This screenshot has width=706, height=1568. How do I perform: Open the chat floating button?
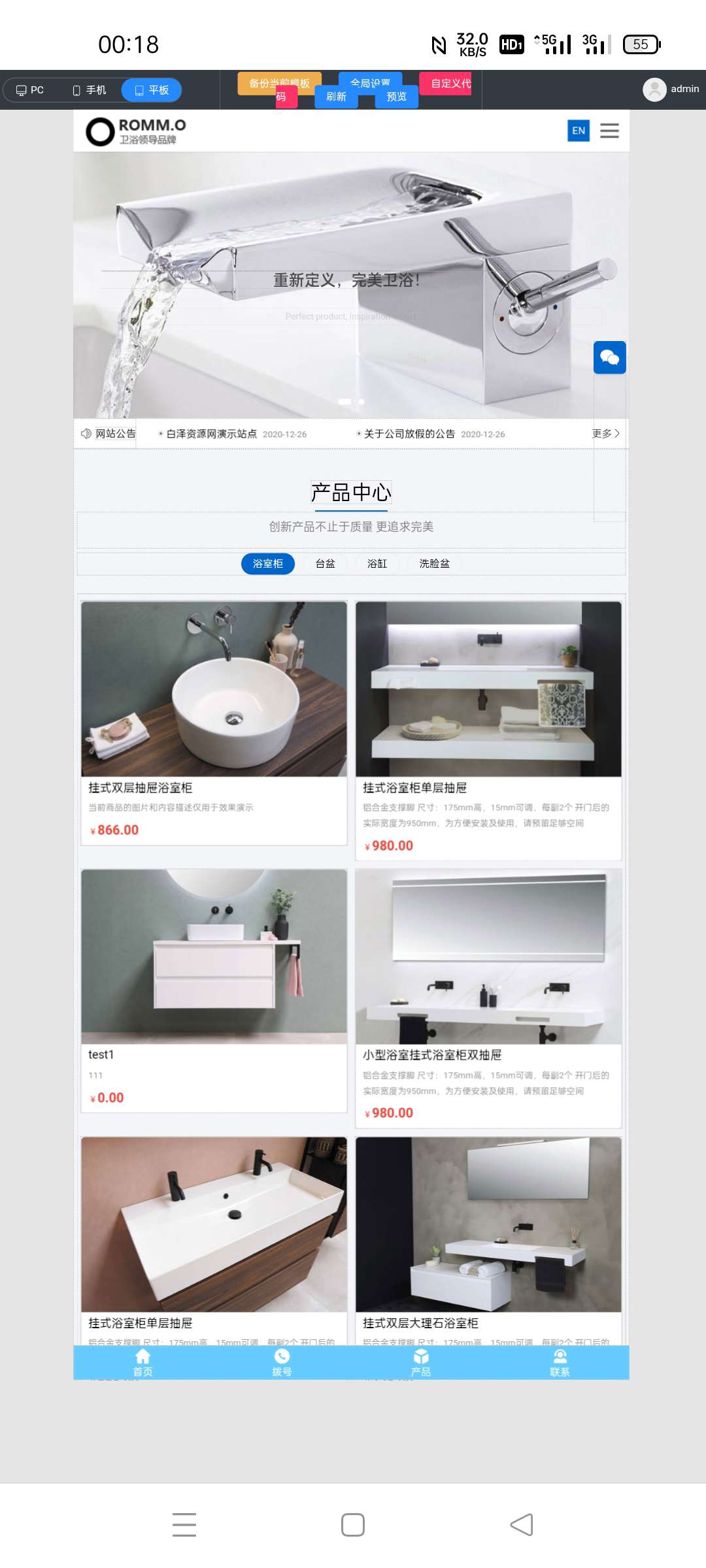coord(609,357)
